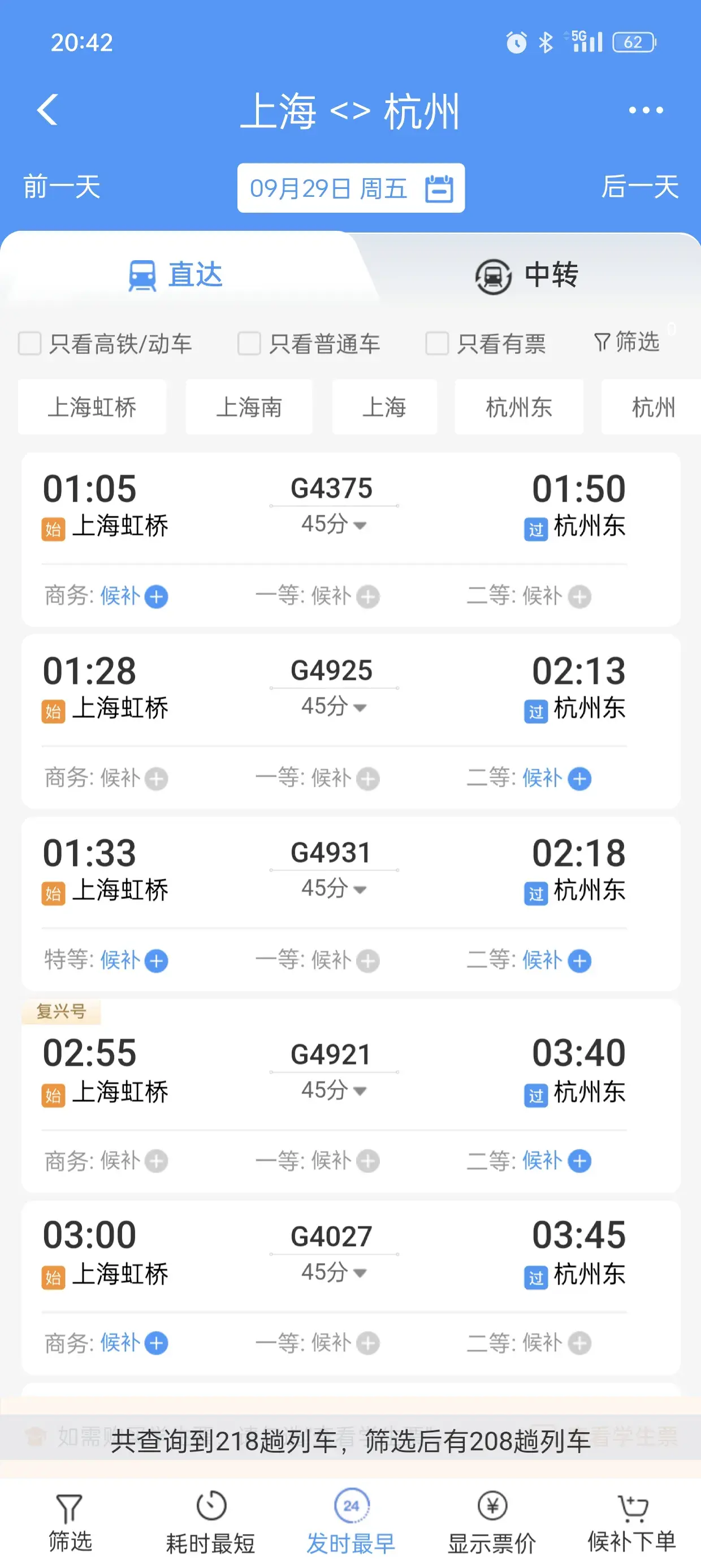Expand stop details for train G4925

click(x=334, y=707)
